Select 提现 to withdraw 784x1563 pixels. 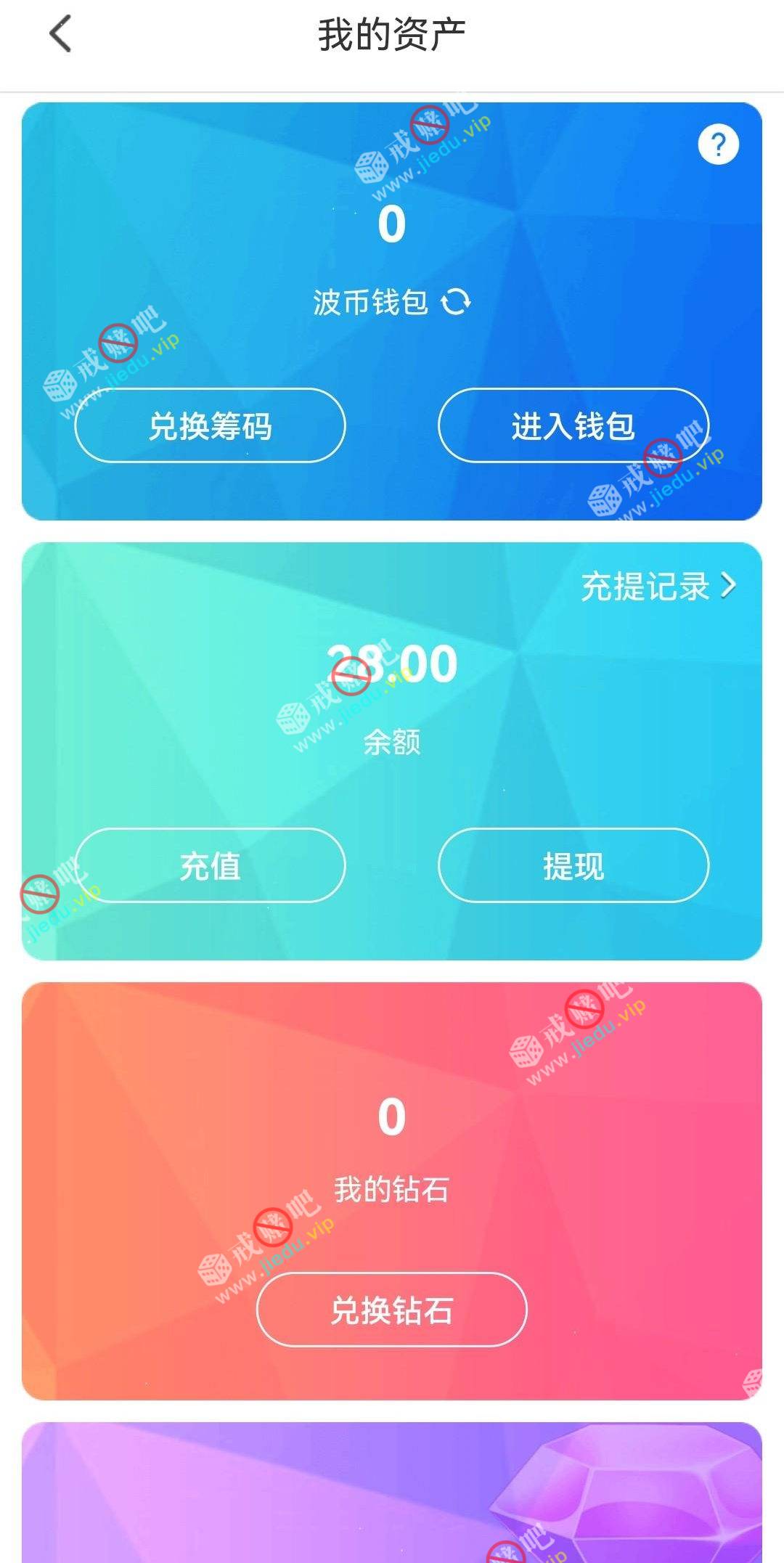pyautogui.click(x=573, y=865)
